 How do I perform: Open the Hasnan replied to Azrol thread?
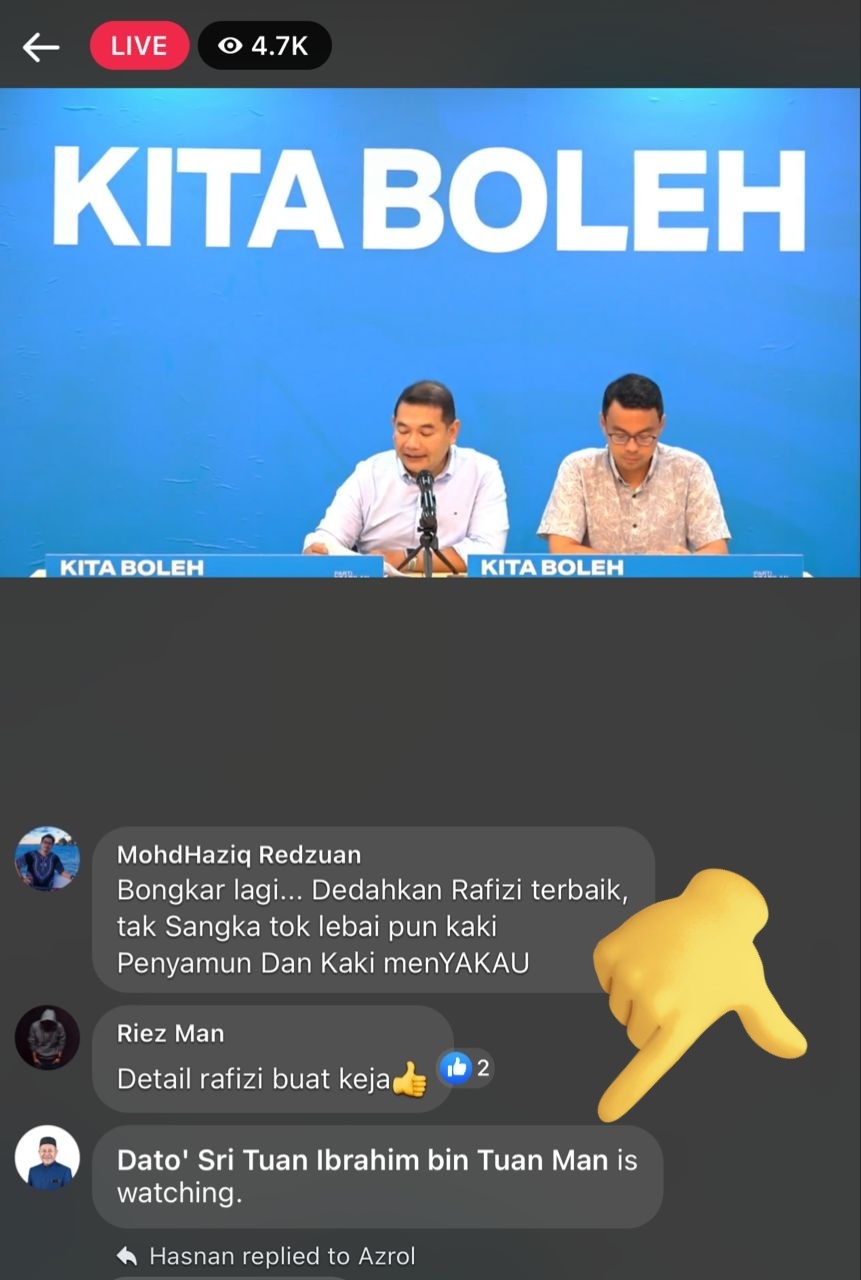click(280, 1256)
